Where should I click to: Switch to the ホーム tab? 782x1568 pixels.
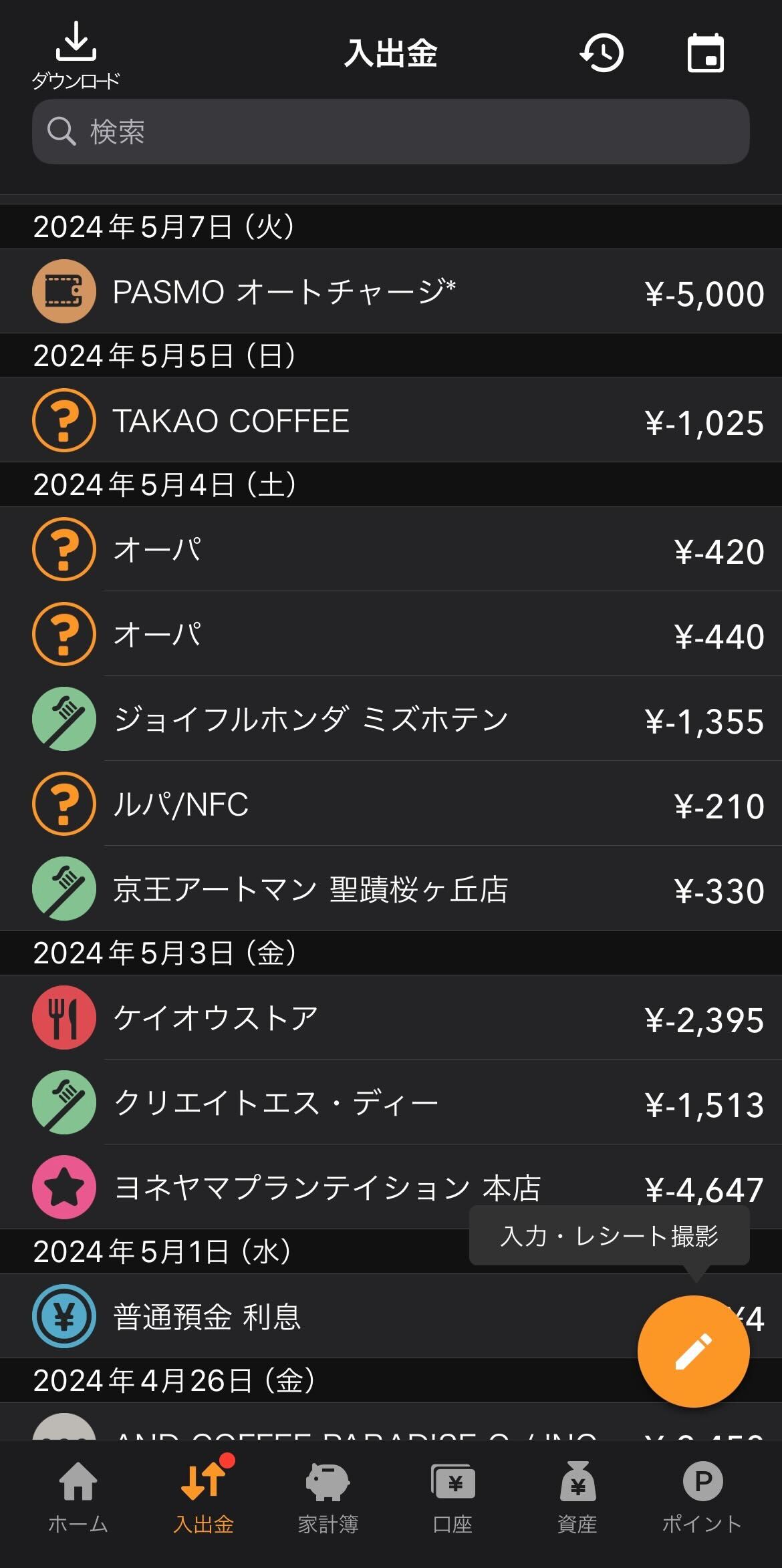click(78, 1497)
